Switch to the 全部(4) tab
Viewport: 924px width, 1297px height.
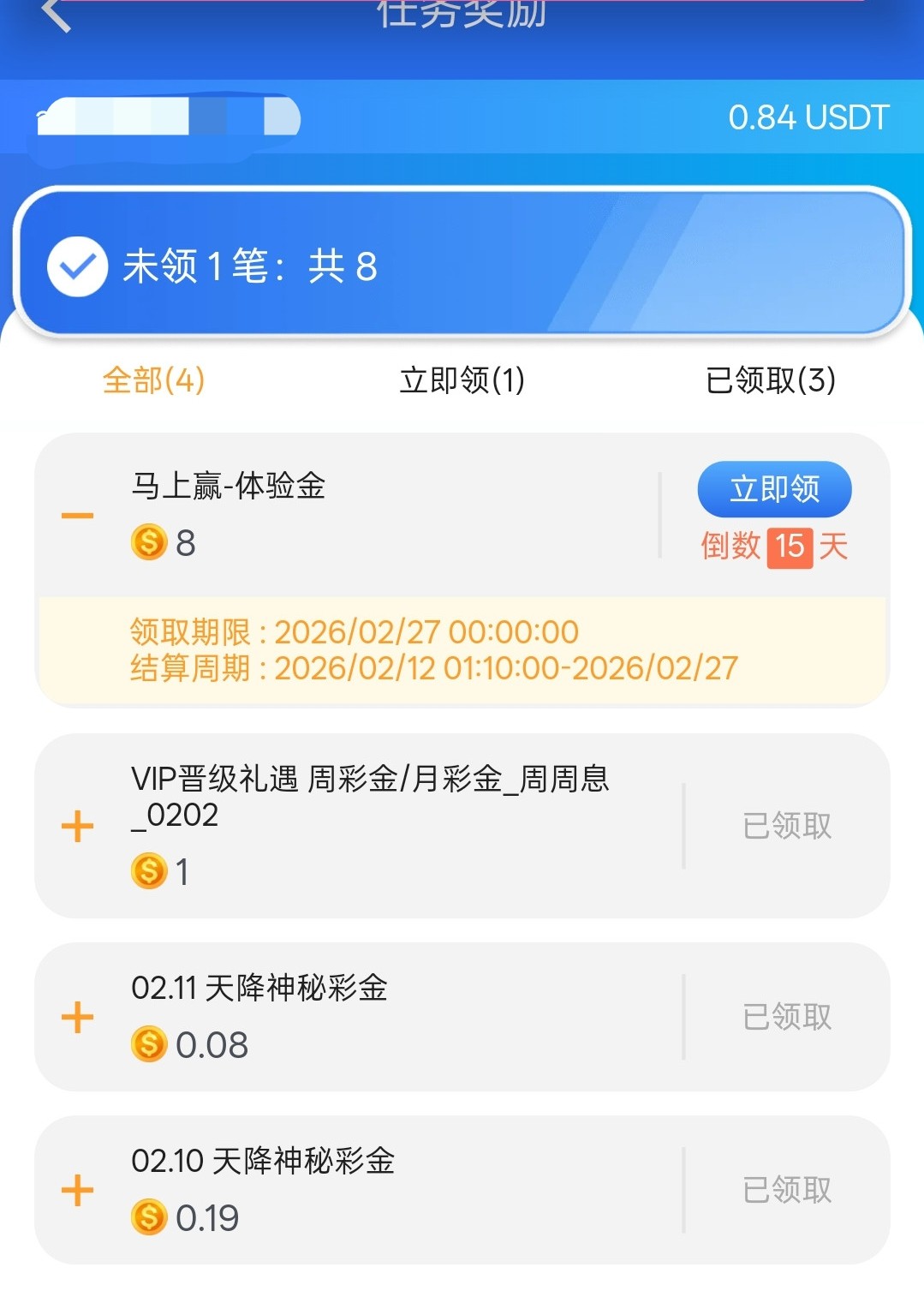(153, 380)
